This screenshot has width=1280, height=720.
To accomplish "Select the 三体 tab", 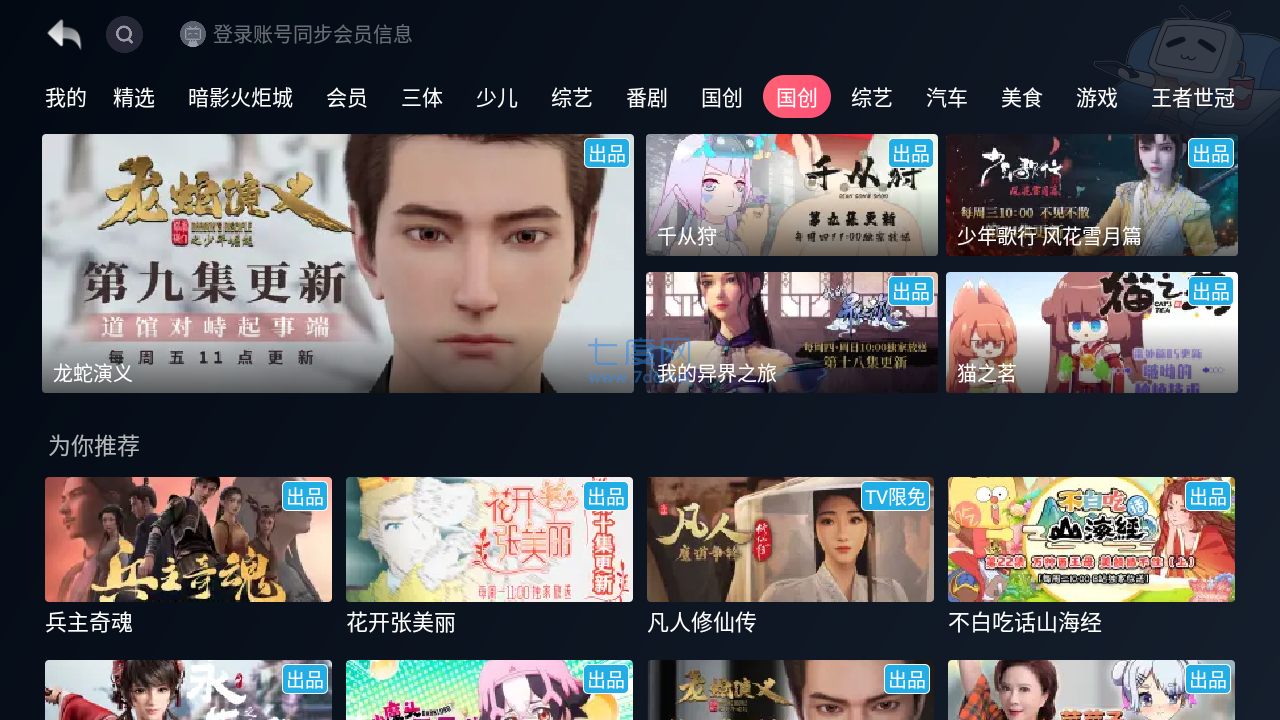I will pyautogui.click(x=422, y=98).
